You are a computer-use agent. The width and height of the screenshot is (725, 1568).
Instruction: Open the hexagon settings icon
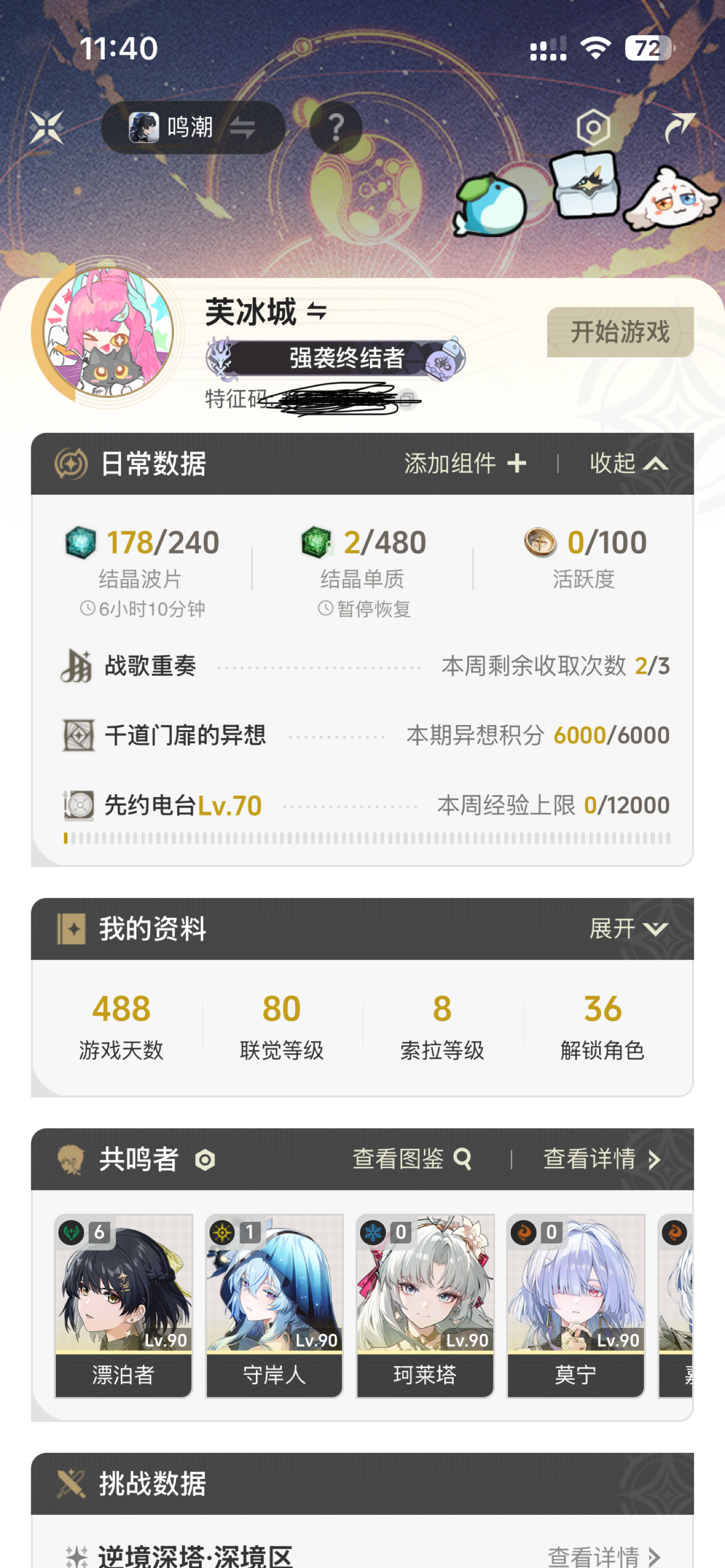click(x=593, y=127)
